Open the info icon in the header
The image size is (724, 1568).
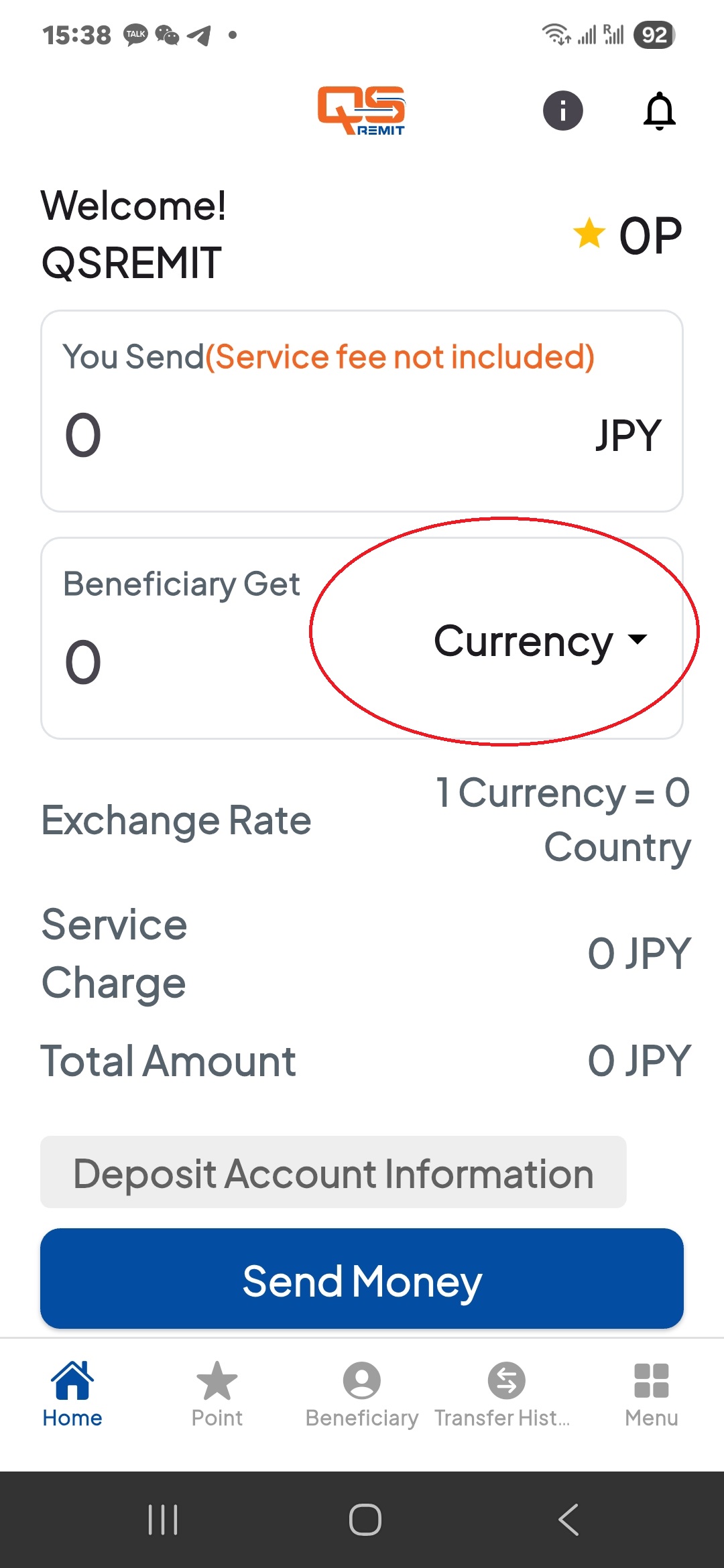tap(562, 111)
